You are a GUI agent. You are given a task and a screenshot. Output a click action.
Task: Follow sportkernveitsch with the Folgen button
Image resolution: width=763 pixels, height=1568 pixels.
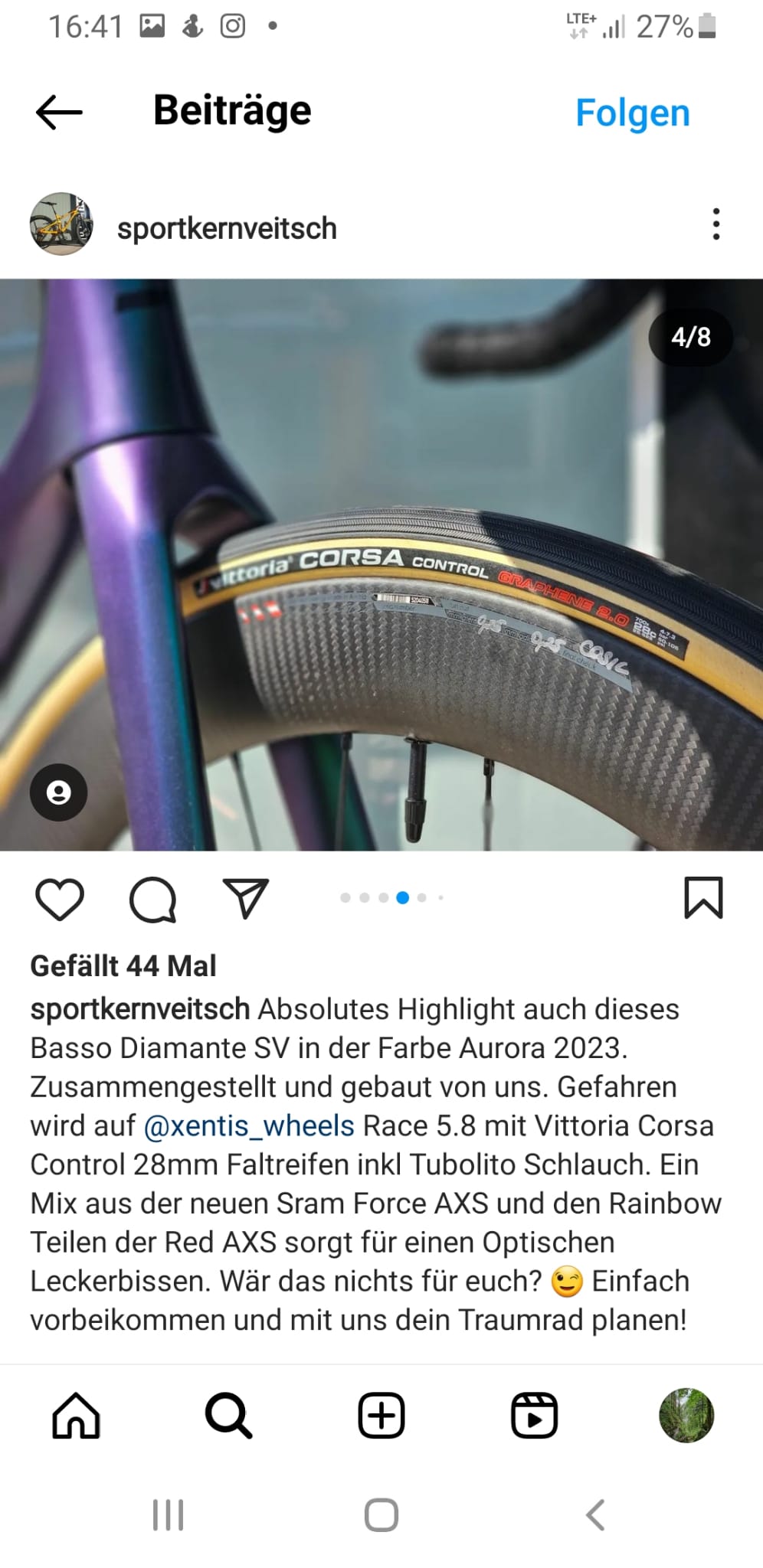pyautogui.click(x=632, y=113)
